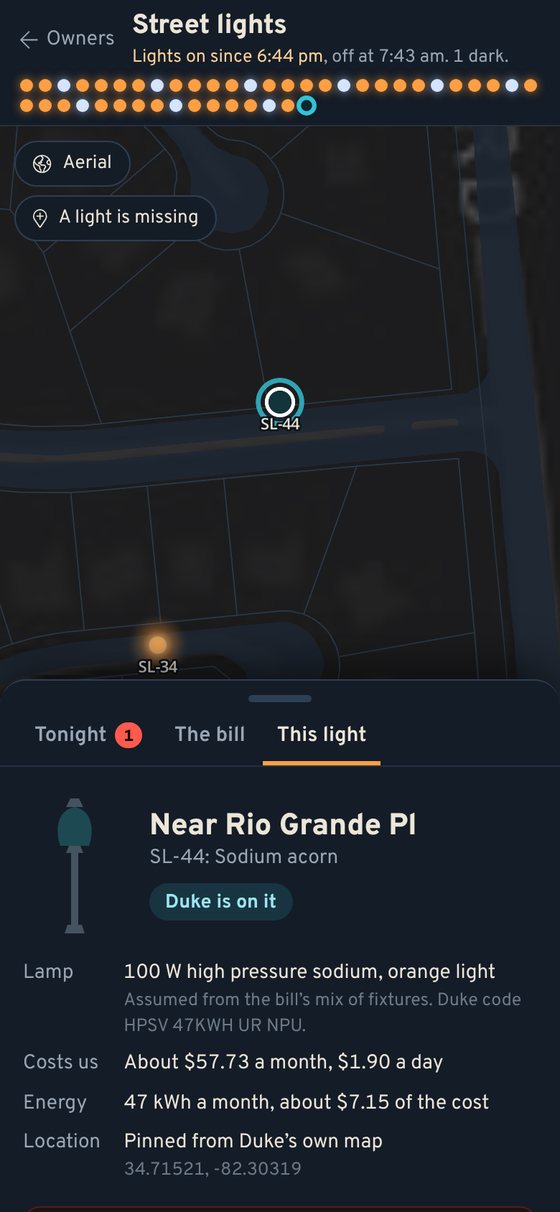Open The bill tab
Viewport: 560px width, 1212px height.
pos(210,735)
